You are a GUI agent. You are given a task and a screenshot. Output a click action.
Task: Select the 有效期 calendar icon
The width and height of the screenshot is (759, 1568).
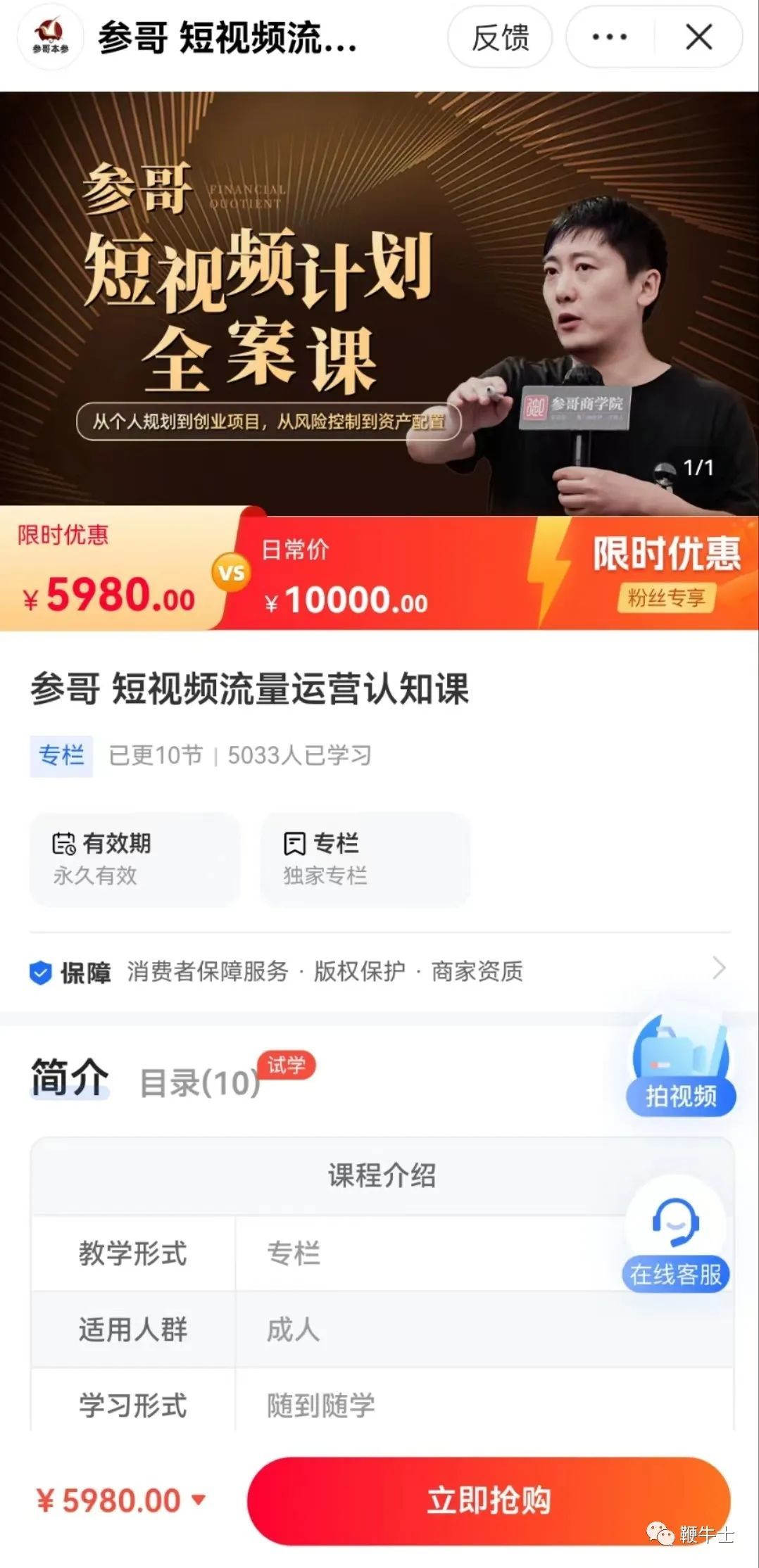(64, 843)
